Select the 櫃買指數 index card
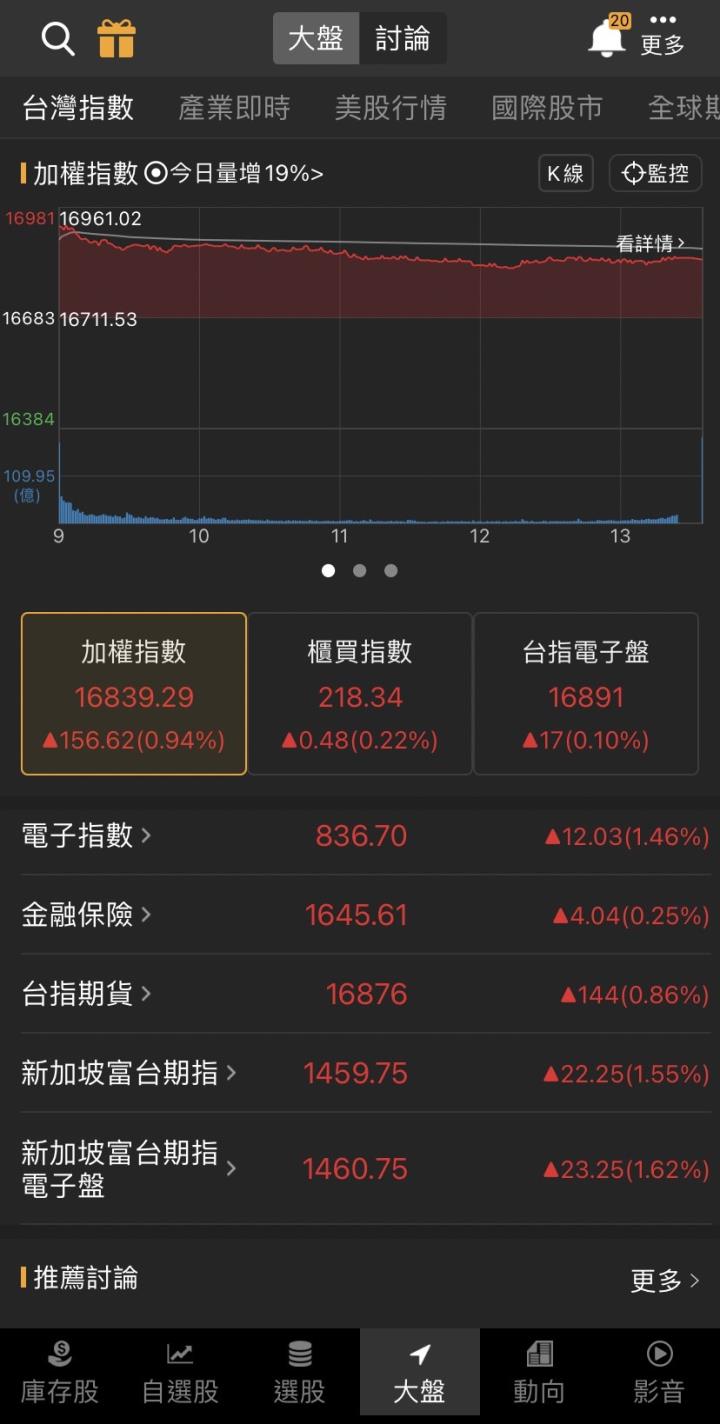The image size is (720, 1424). pos(360,693)
